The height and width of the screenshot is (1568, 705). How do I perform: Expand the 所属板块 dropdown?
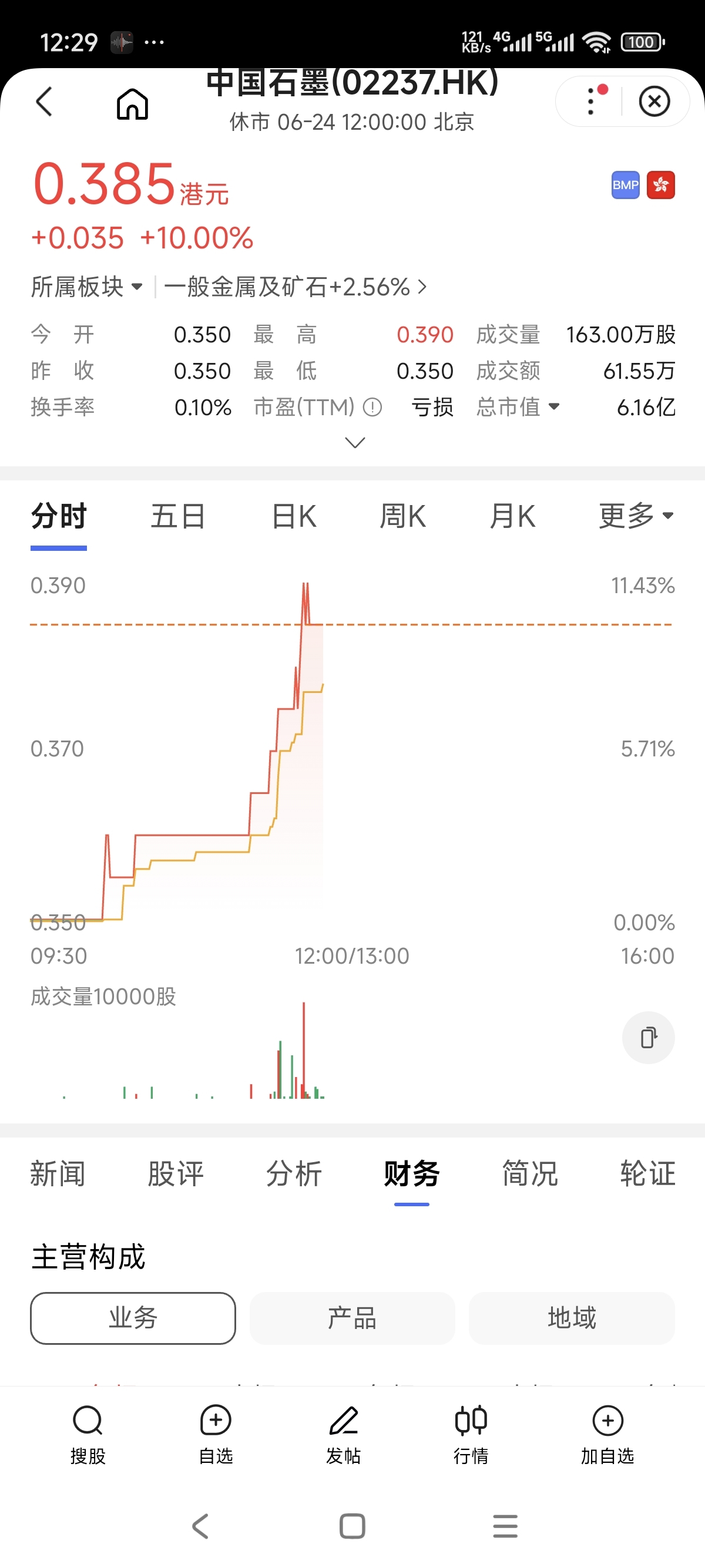pos(87,287)
